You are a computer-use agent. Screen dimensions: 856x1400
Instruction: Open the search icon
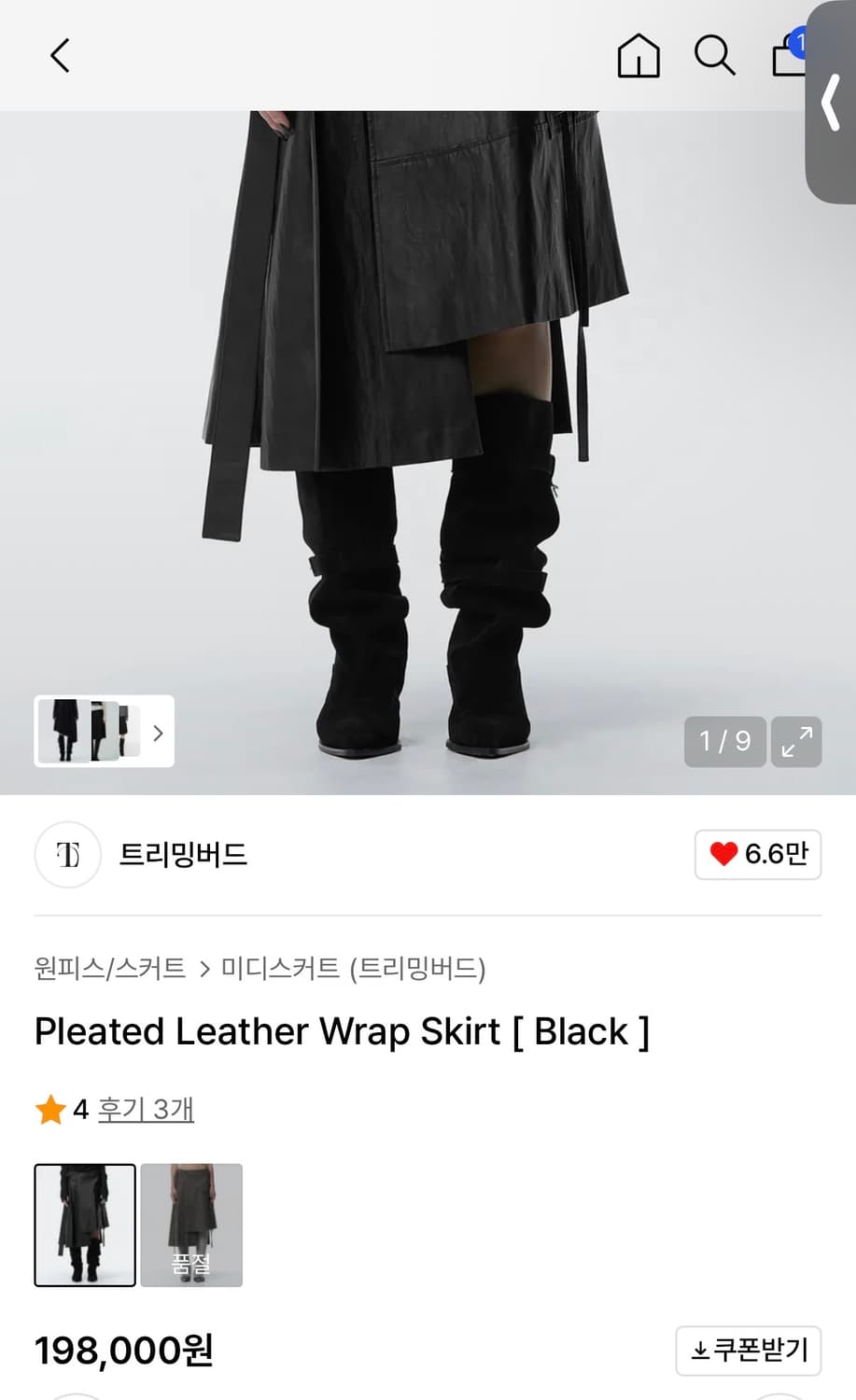[x=715, y=56]
